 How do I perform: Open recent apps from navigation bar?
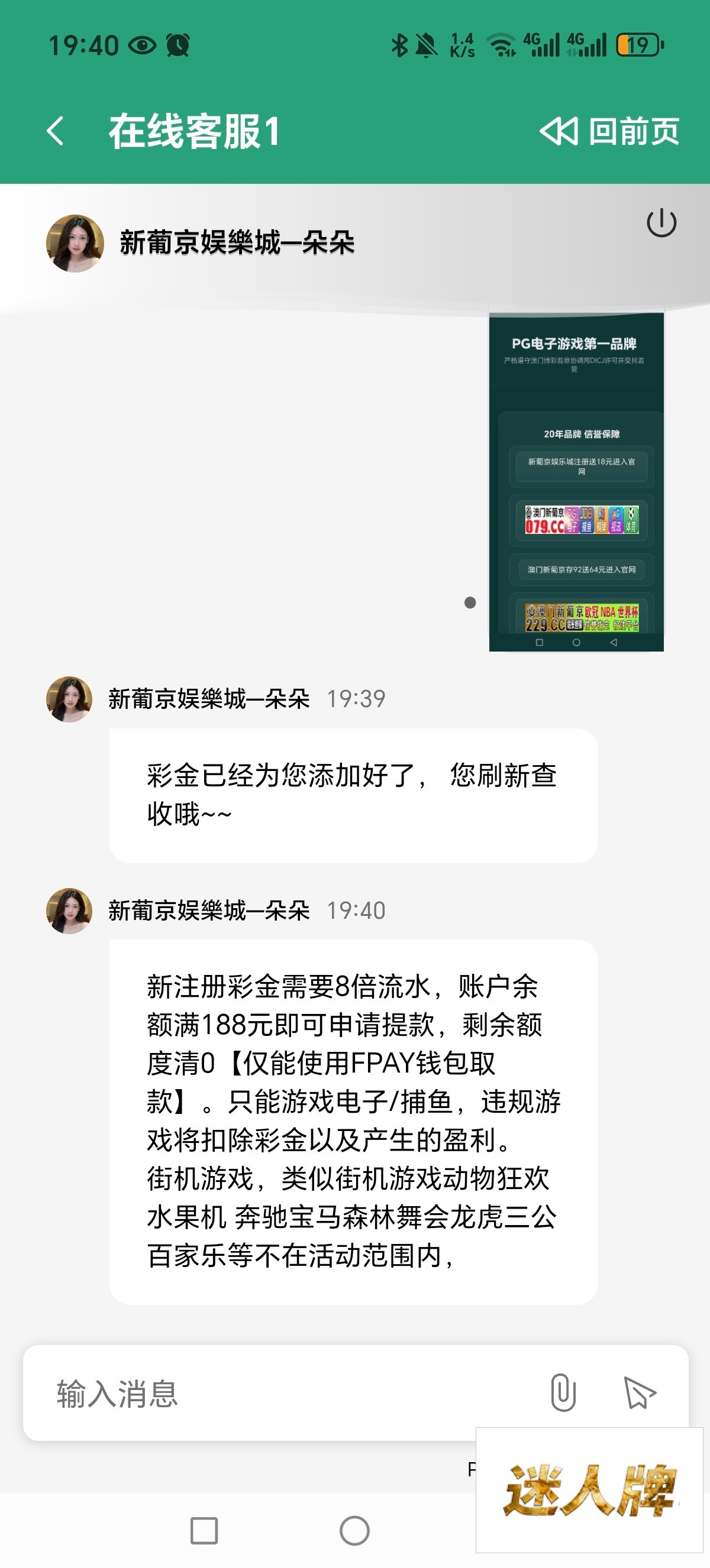pyautogui.click(x=204, y=1530)
